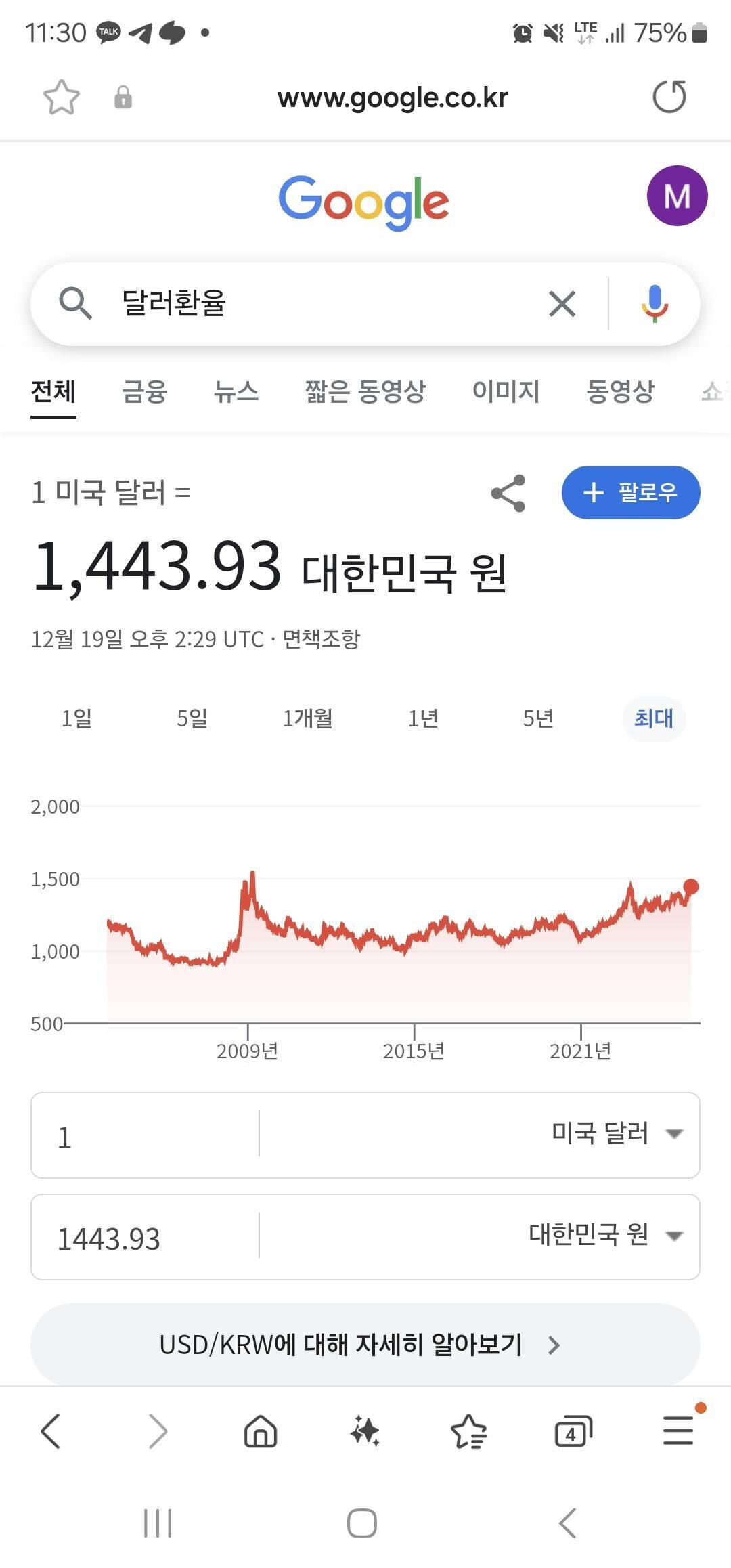Navigate back with the browser back arrow

tap(51, 1431)
